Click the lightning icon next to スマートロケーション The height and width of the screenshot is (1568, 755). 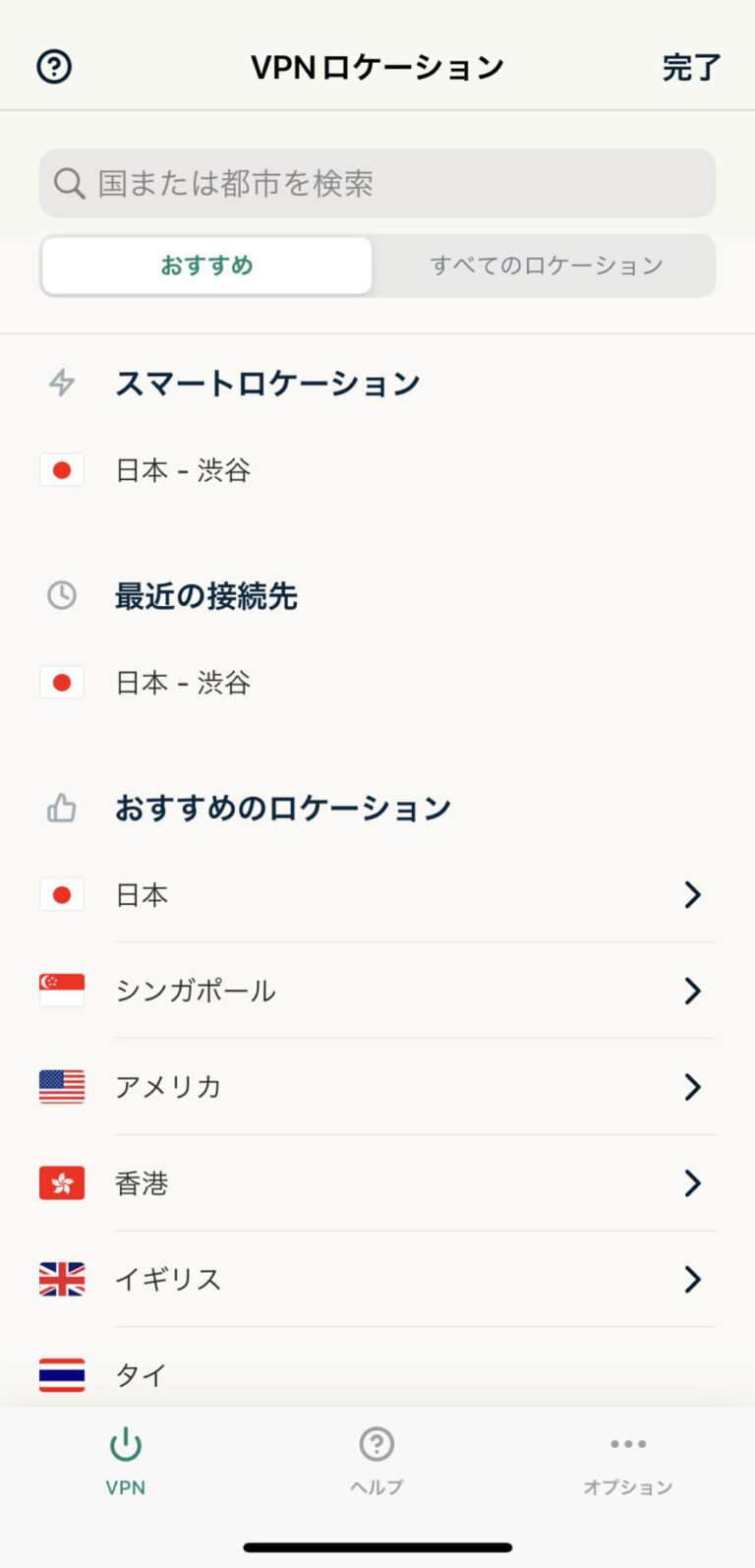coord(61,384)
